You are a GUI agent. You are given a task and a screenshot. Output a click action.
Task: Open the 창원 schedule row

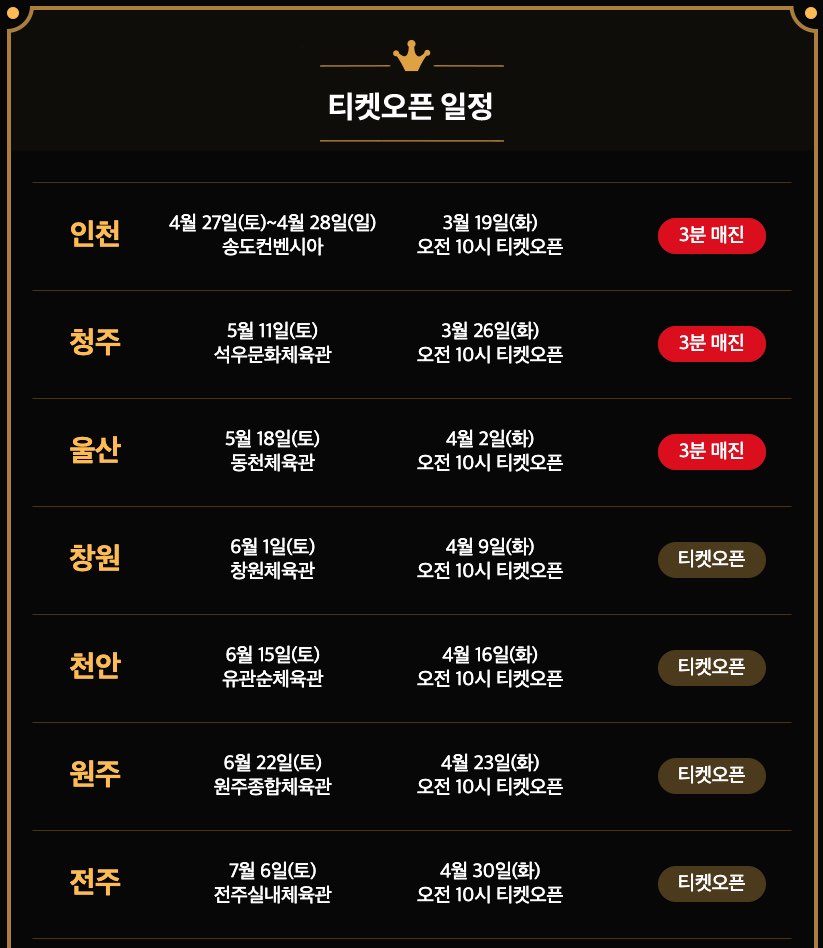pos(411,560)
